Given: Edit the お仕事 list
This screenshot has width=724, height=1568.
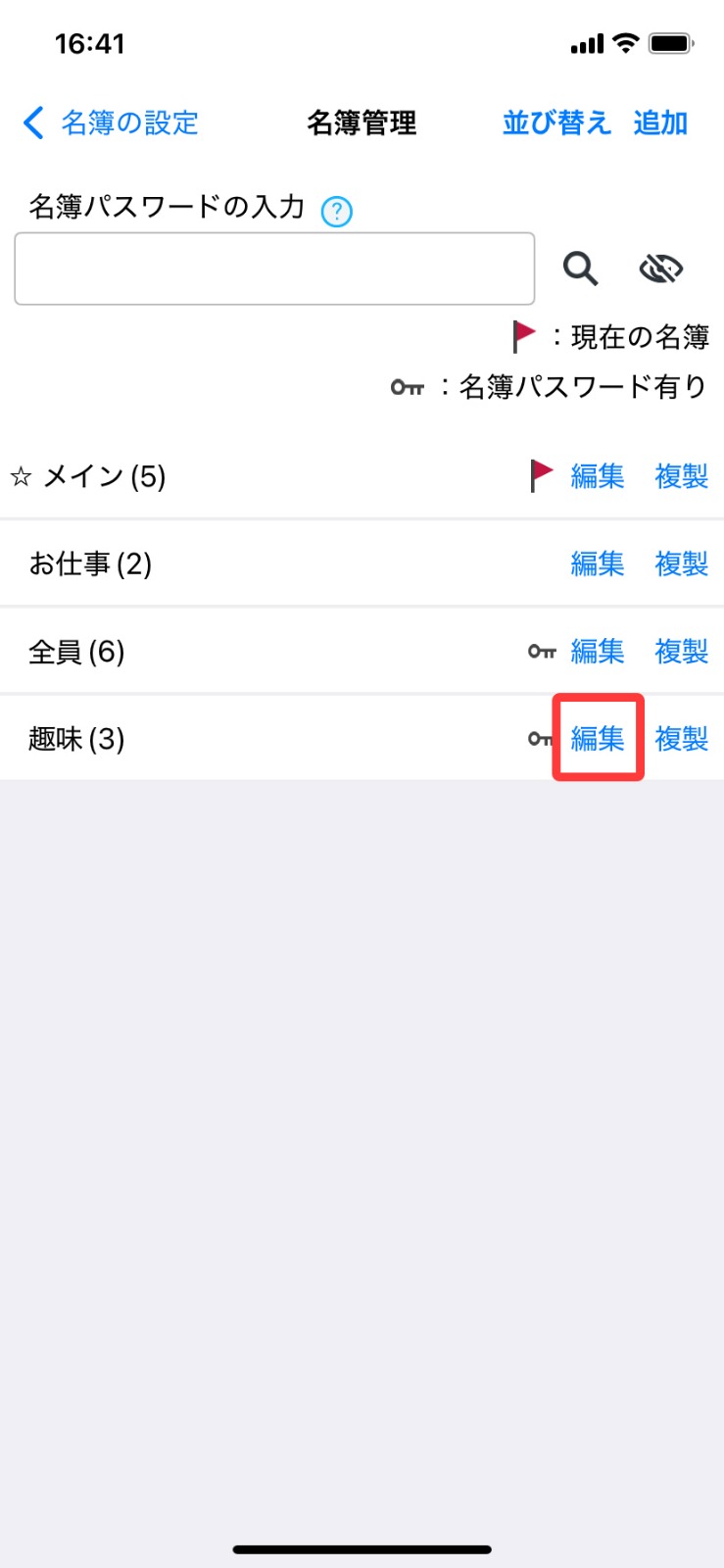Looking at the screenshot, I should [x=598, y=563].
